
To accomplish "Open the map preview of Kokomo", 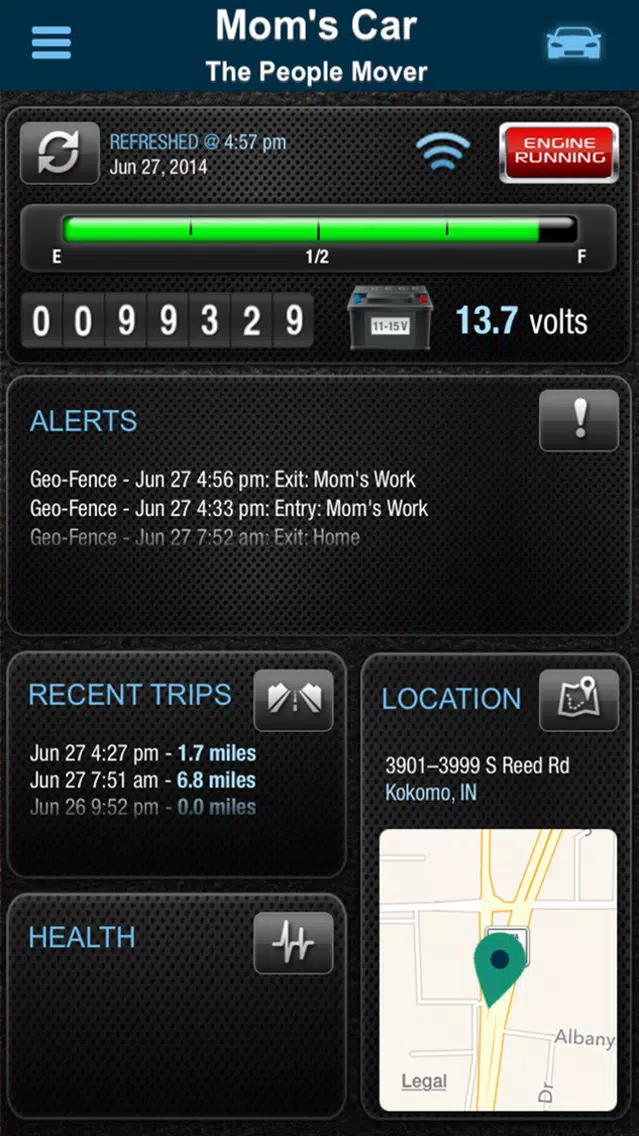I will click(498, 970).
